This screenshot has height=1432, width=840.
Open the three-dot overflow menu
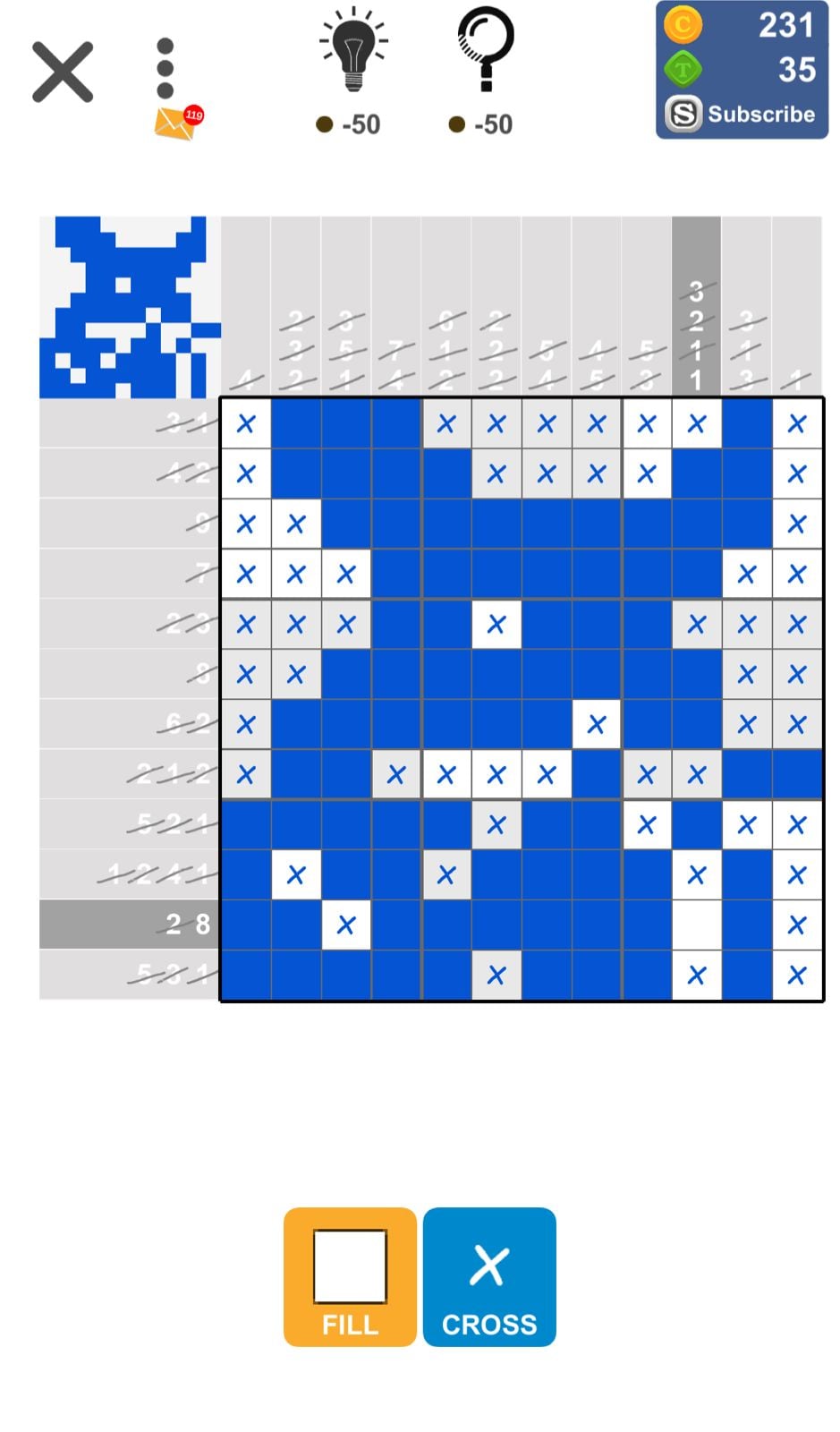coord(165,68)
